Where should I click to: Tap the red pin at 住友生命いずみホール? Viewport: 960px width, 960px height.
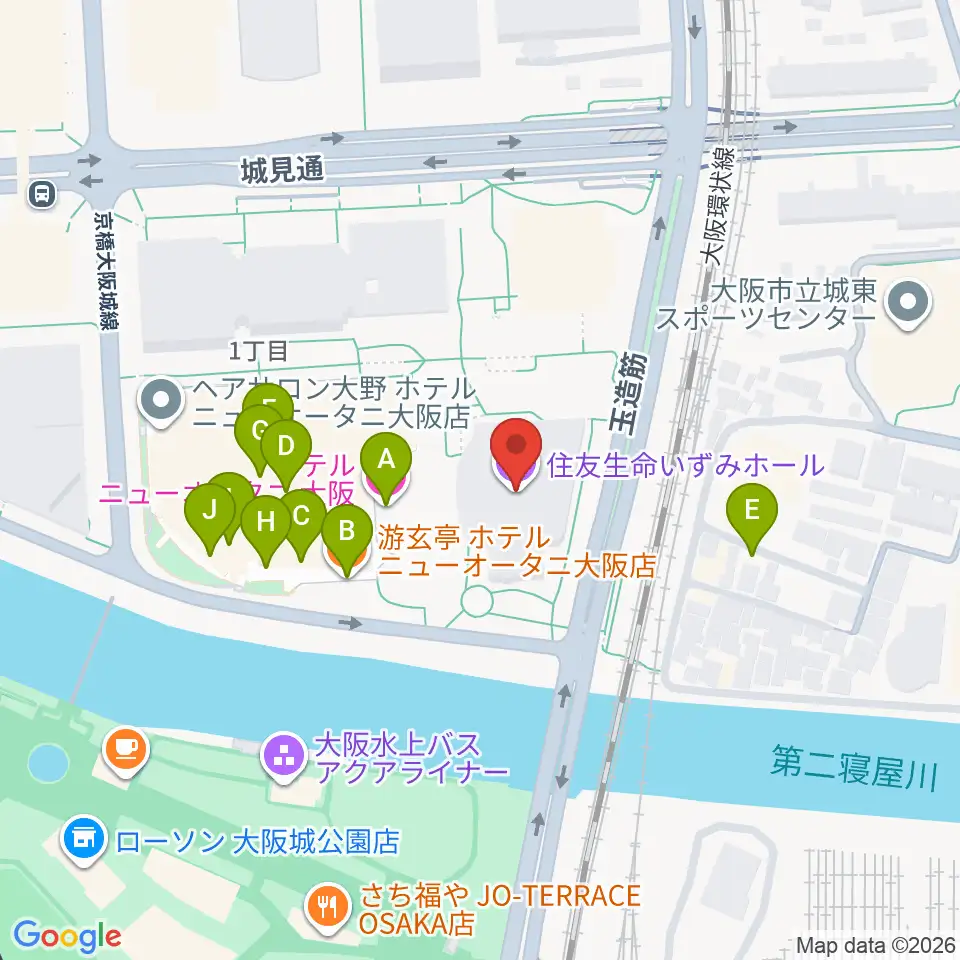[x=517, y=454]
